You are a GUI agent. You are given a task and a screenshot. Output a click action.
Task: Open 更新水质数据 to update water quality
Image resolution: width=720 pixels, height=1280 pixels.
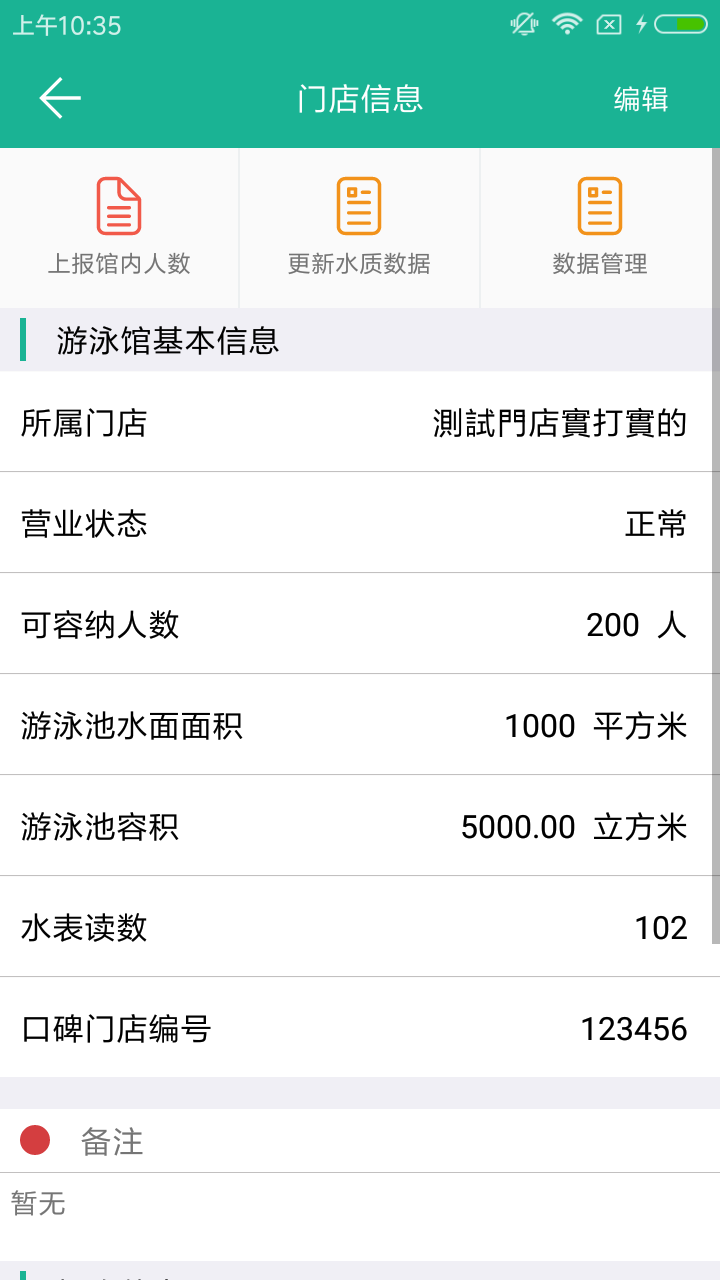(x=359, y=228)
